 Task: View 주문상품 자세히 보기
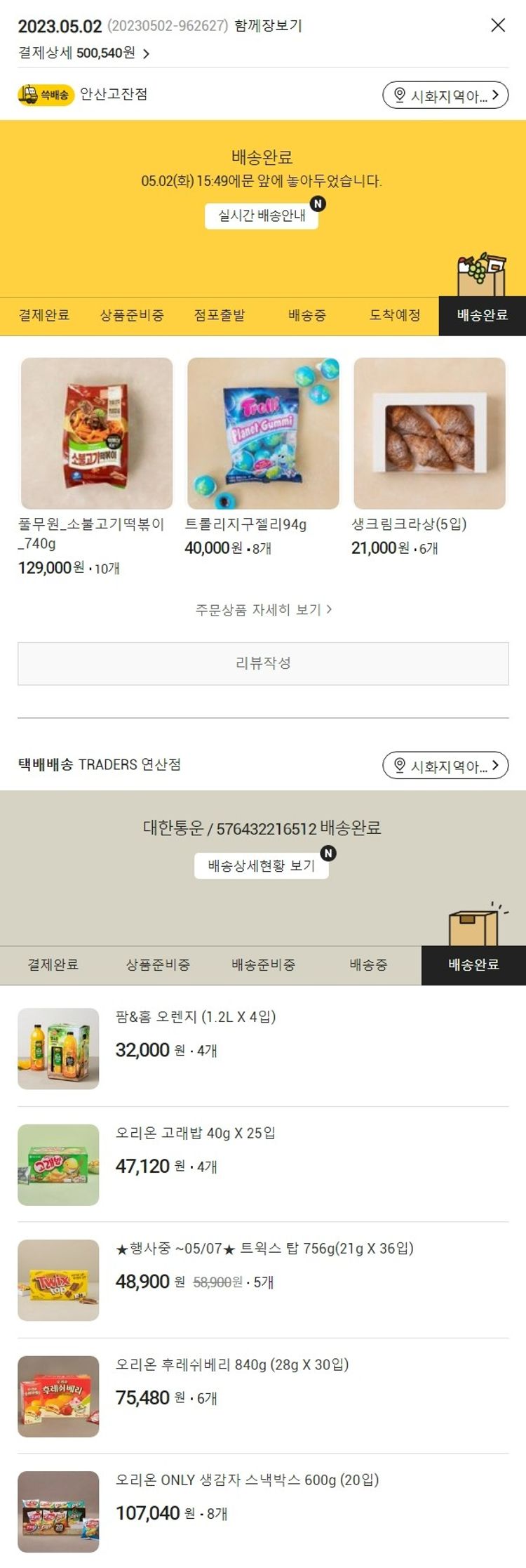coord(263,610)
